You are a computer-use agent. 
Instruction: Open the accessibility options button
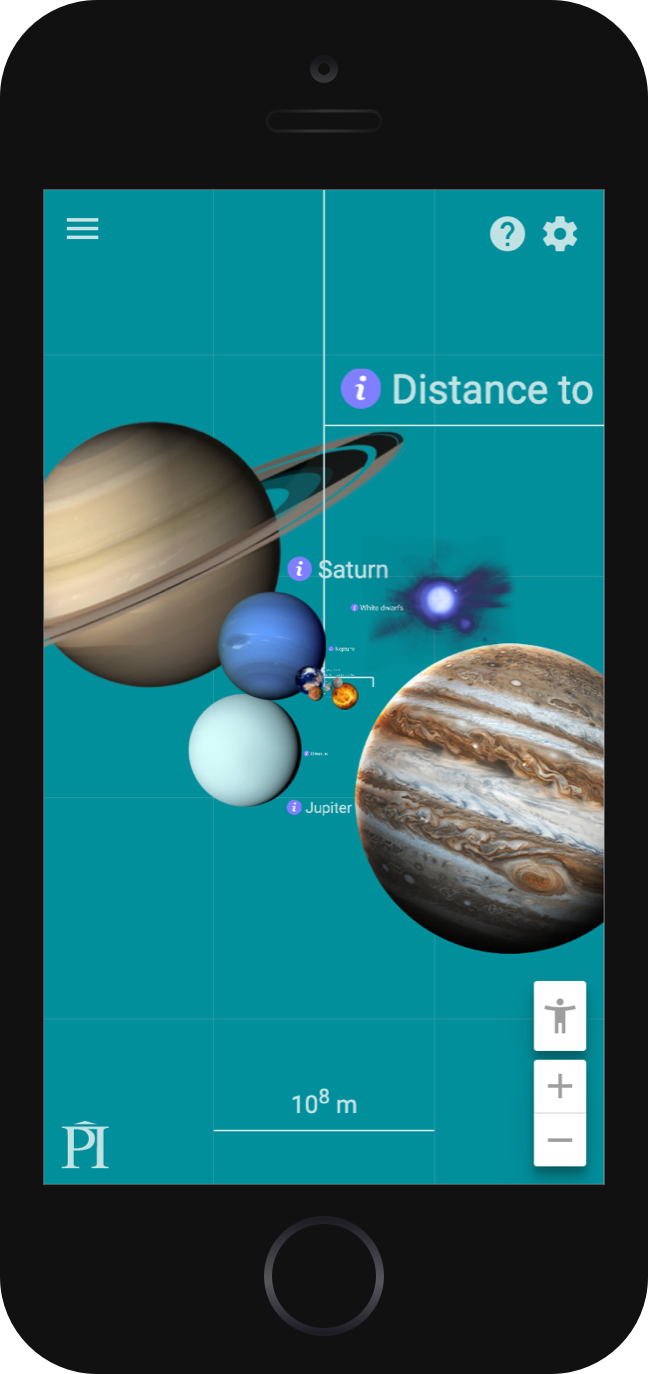(560, 1016)
